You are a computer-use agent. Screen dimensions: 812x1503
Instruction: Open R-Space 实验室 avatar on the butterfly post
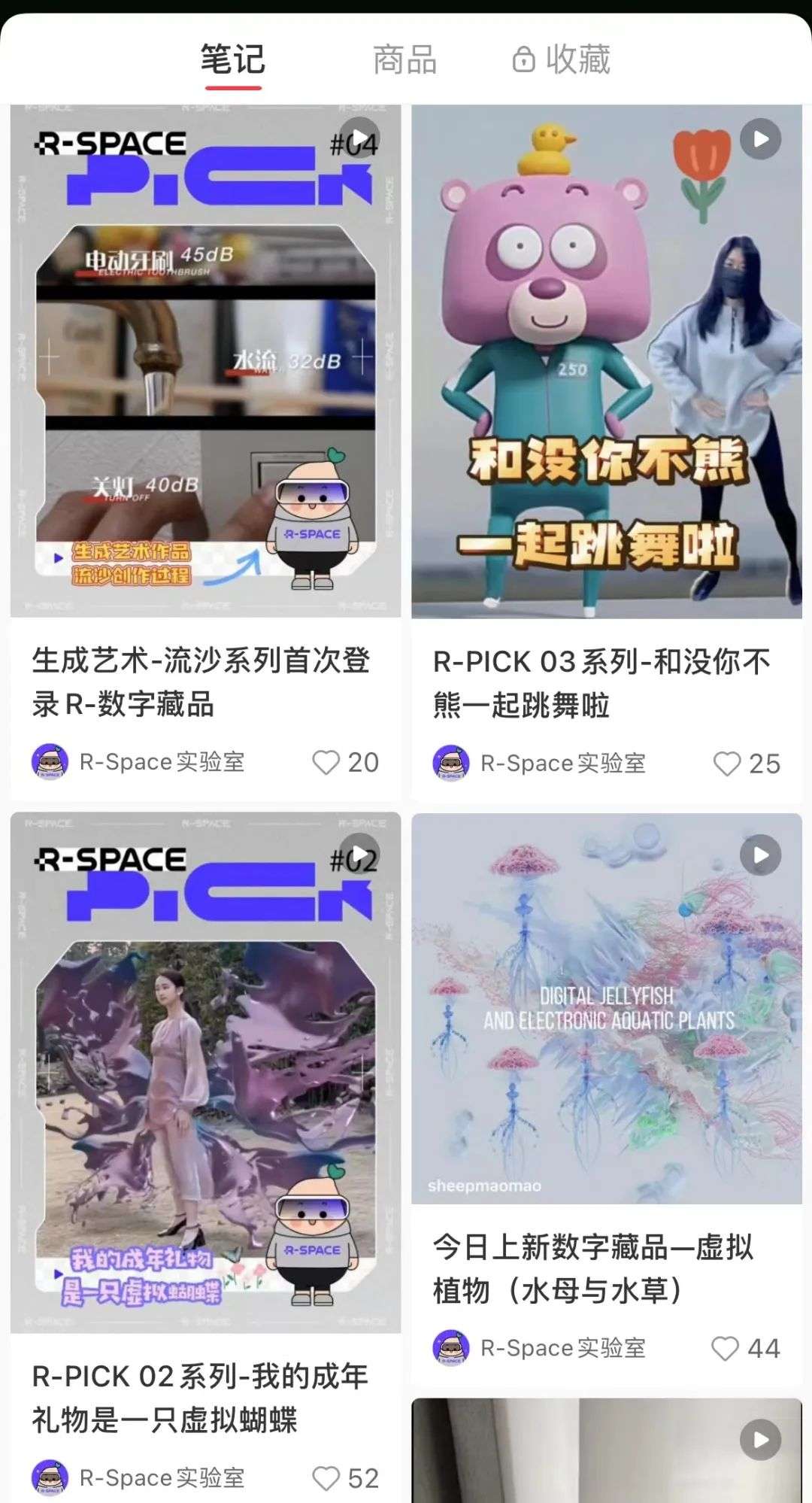[x=50, y=1477]
